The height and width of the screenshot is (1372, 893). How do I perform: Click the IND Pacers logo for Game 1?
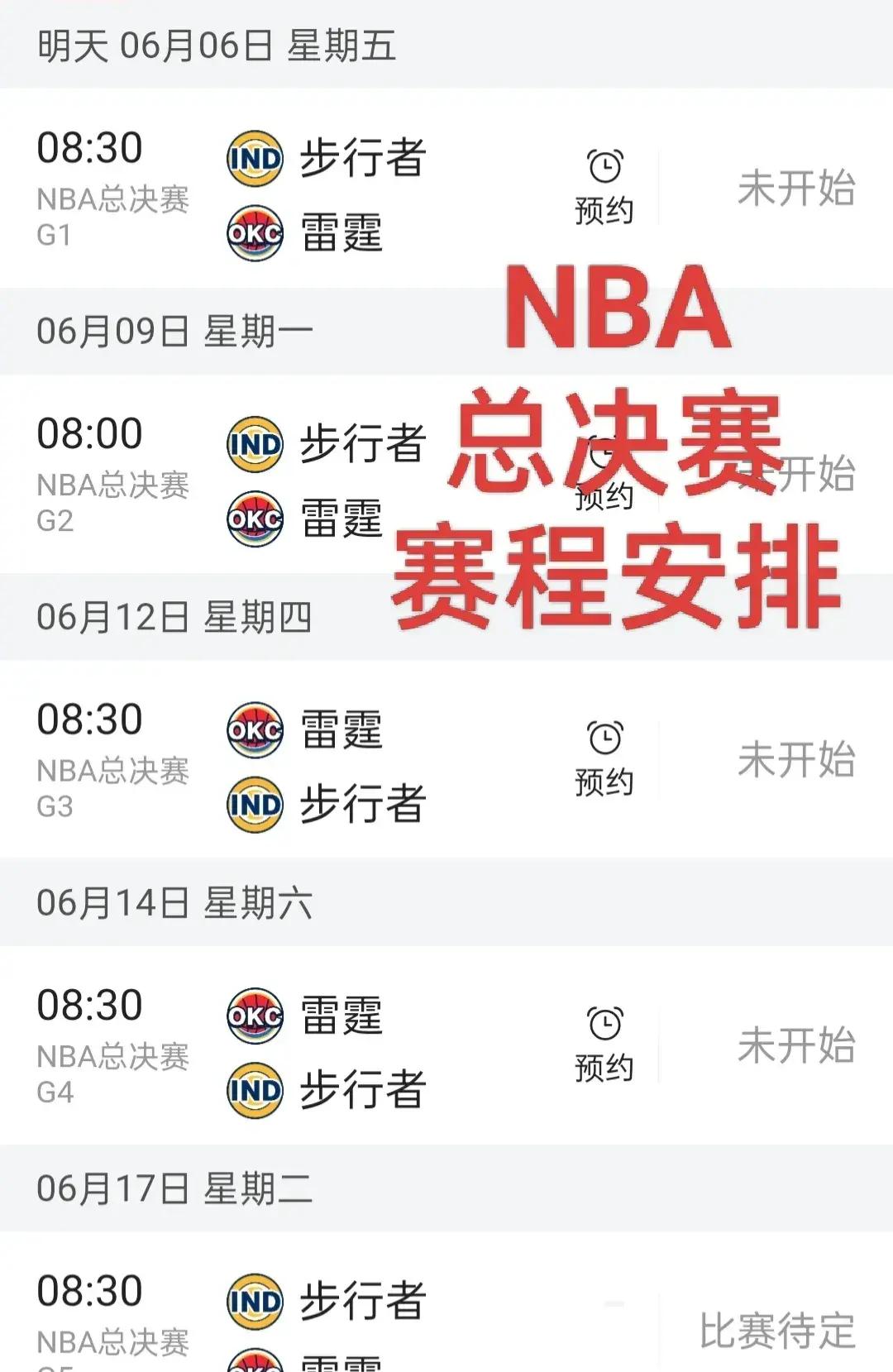[x=255, y=160]
